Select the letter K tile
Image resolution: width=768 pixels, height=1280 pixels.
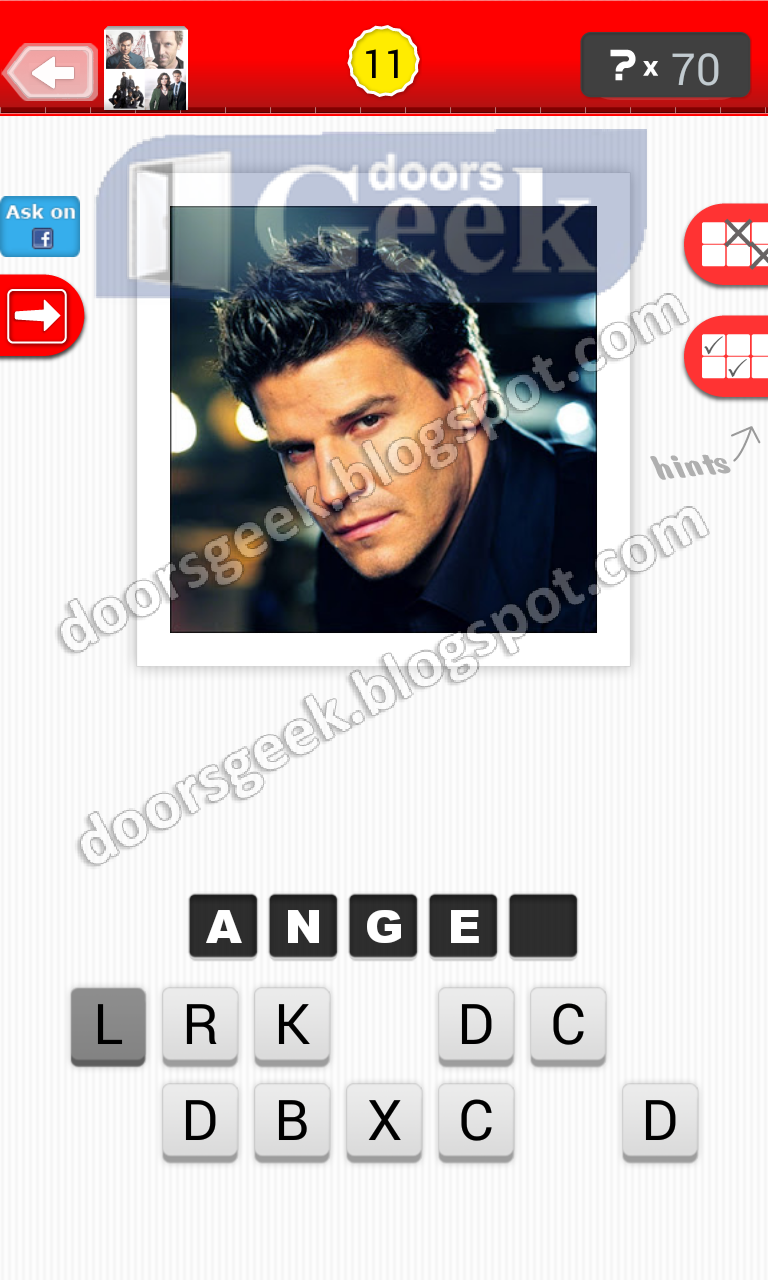(292, 1025)
